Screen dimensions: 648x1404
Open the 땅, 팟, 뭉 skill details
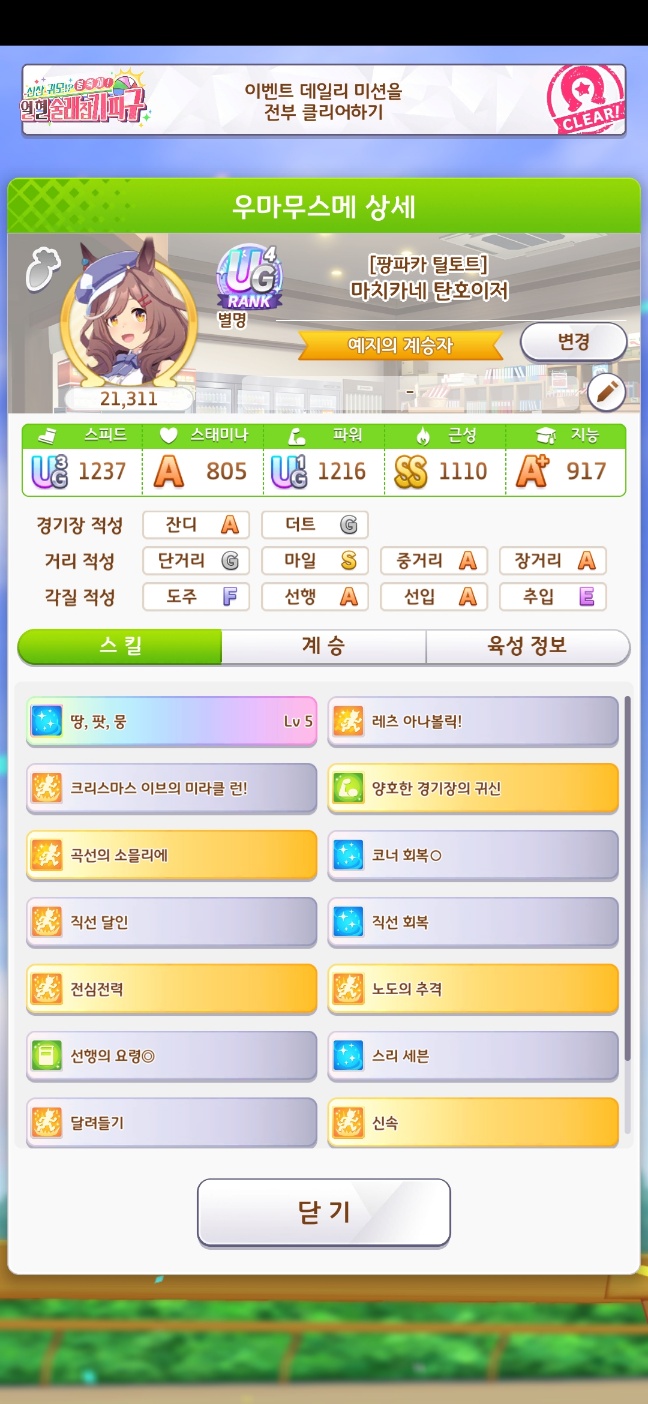[171, 721]
